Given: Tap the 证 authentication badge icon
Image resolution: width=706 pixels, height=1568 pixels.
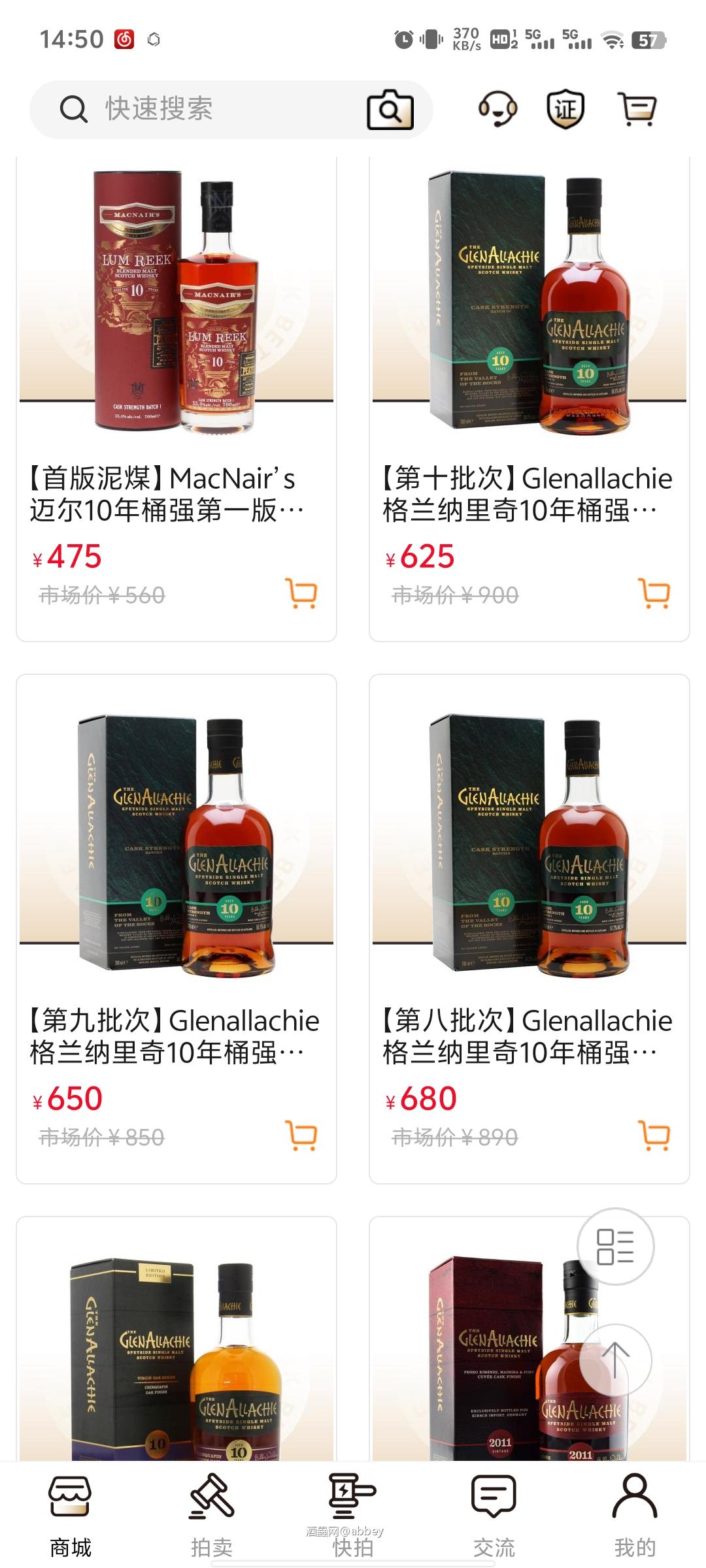Looking at the screenshot, I should (x=566, y=109).
